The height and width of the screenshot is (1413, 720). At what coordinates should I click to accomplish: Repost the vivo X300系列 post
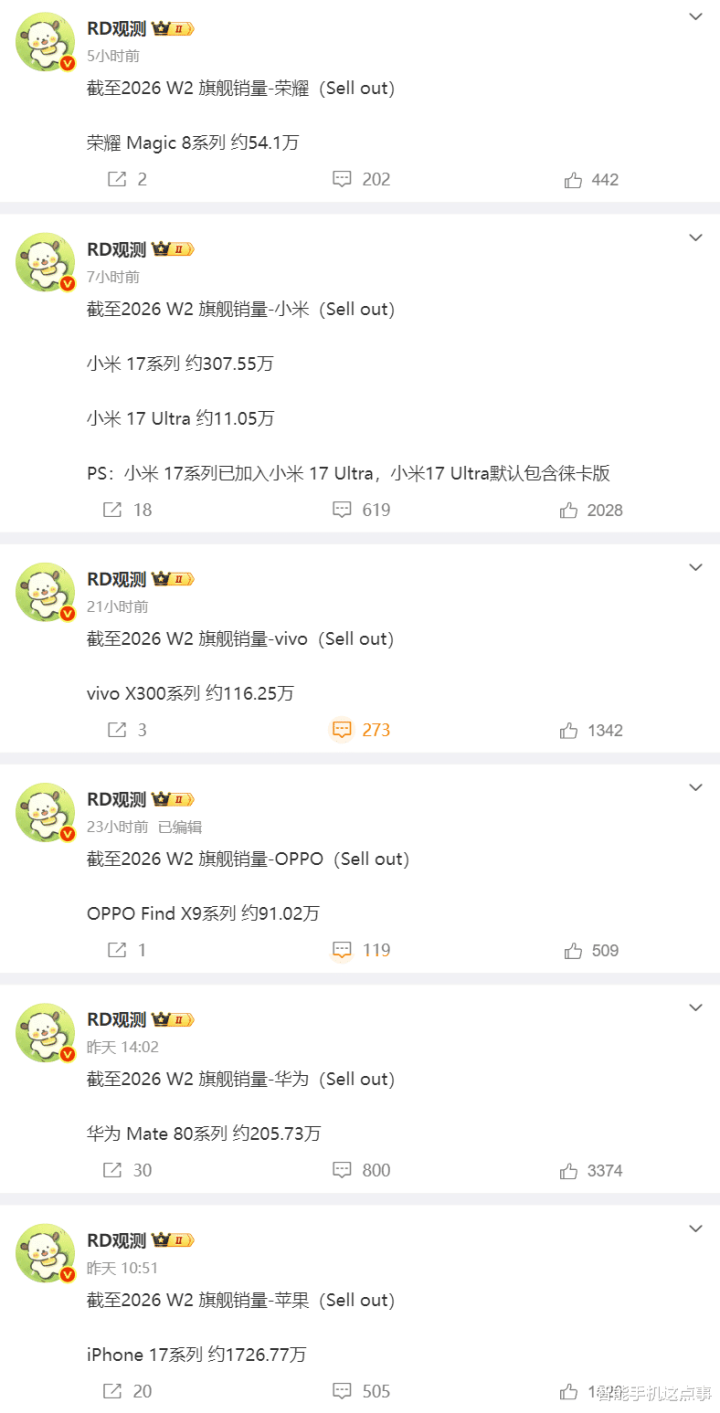click(117, 730)
